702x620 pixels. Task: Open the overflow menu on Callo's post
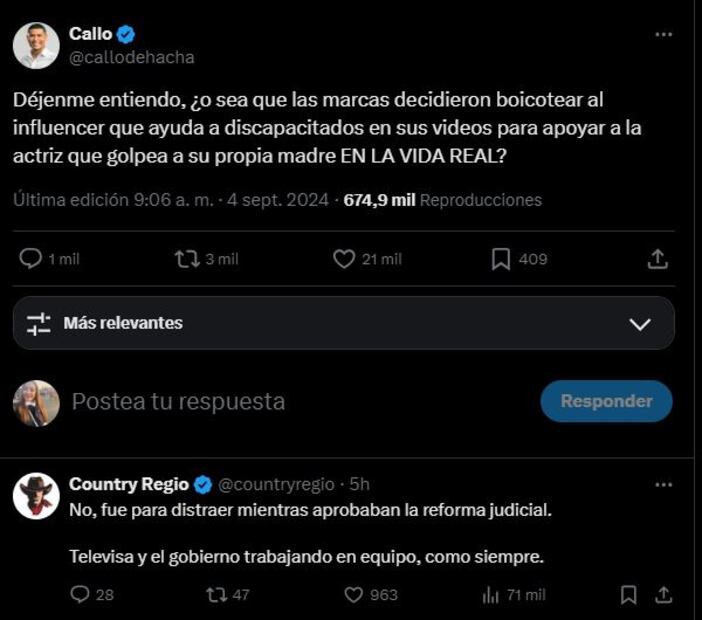[663, 34]
